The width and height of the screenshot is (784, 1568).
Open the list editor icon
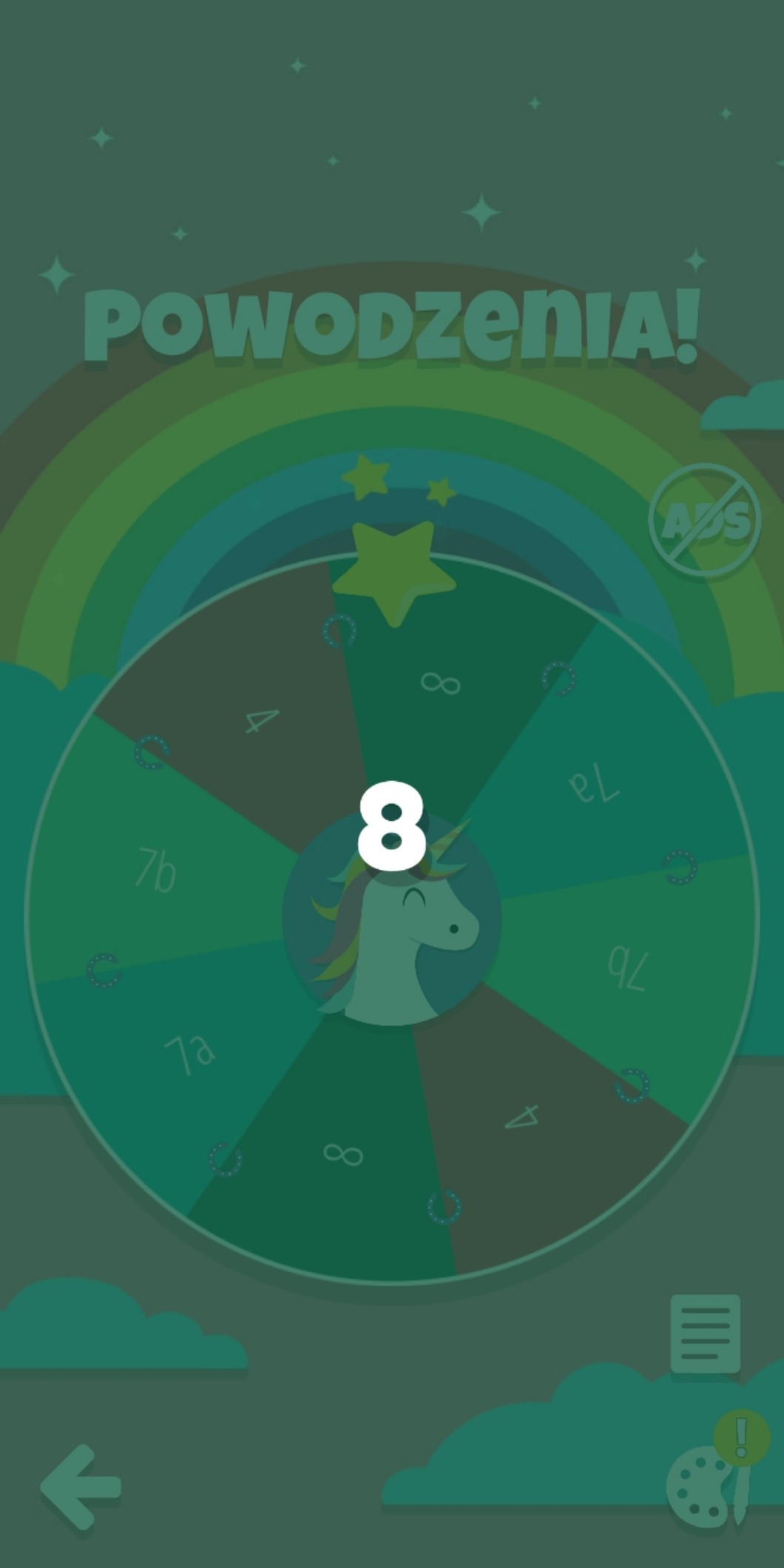pyautogui.click(x=705, y=1333)
